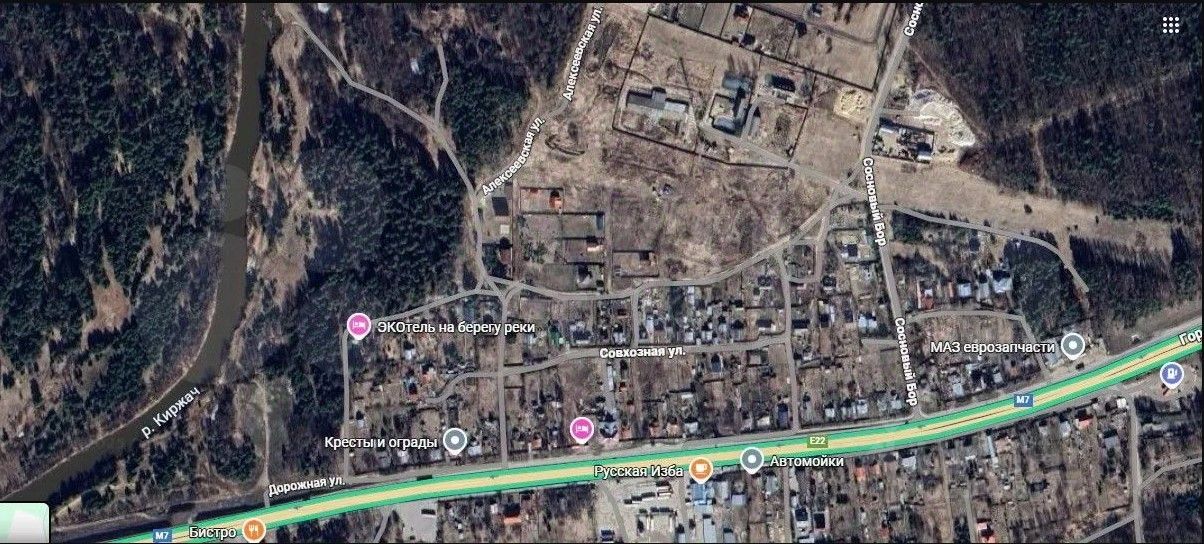Image resolution: width=1204 pixels, height=544 pixels.
Task: Select the МАЗ еврозапчасти marker
Action: [1073, 346]
